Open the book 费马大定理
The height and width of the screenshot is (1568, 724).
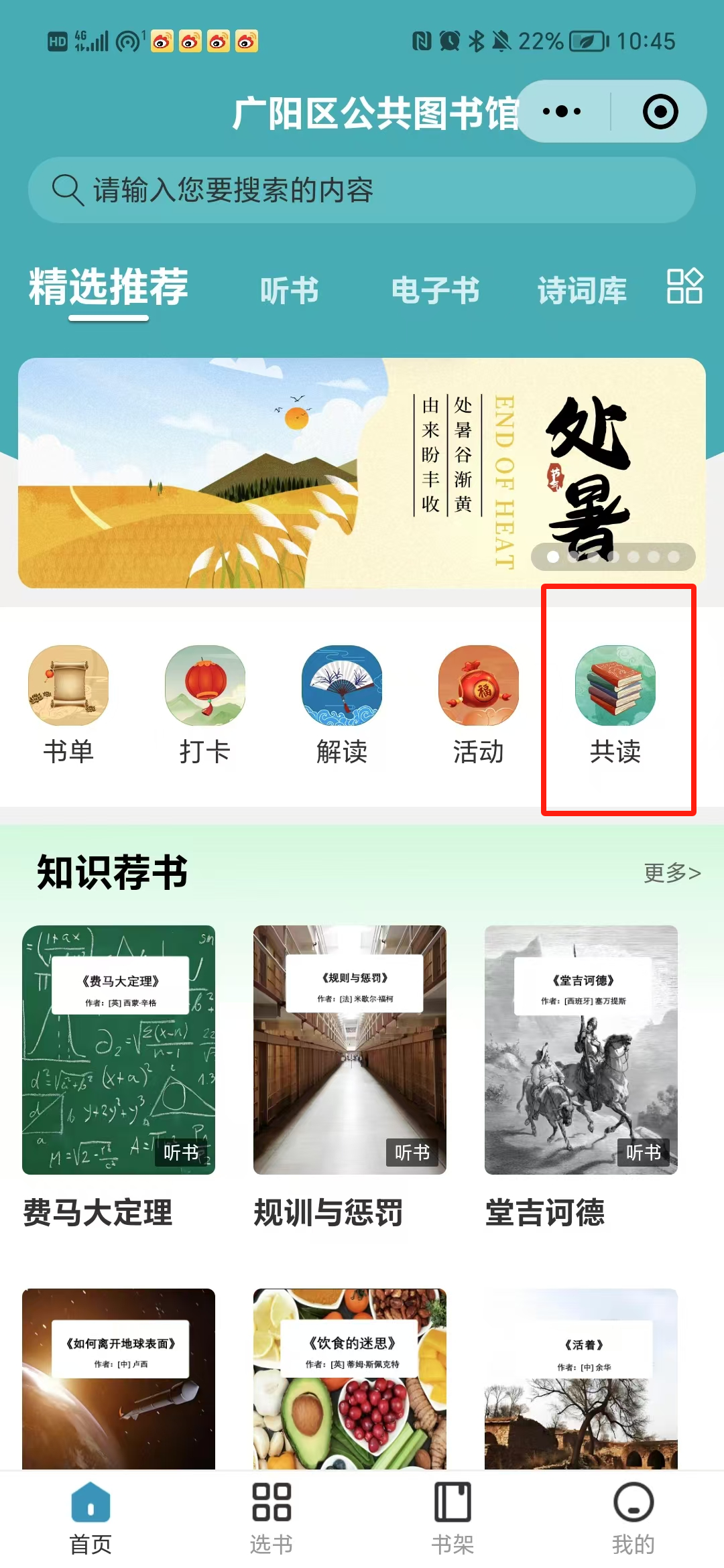click(119, 1050)
